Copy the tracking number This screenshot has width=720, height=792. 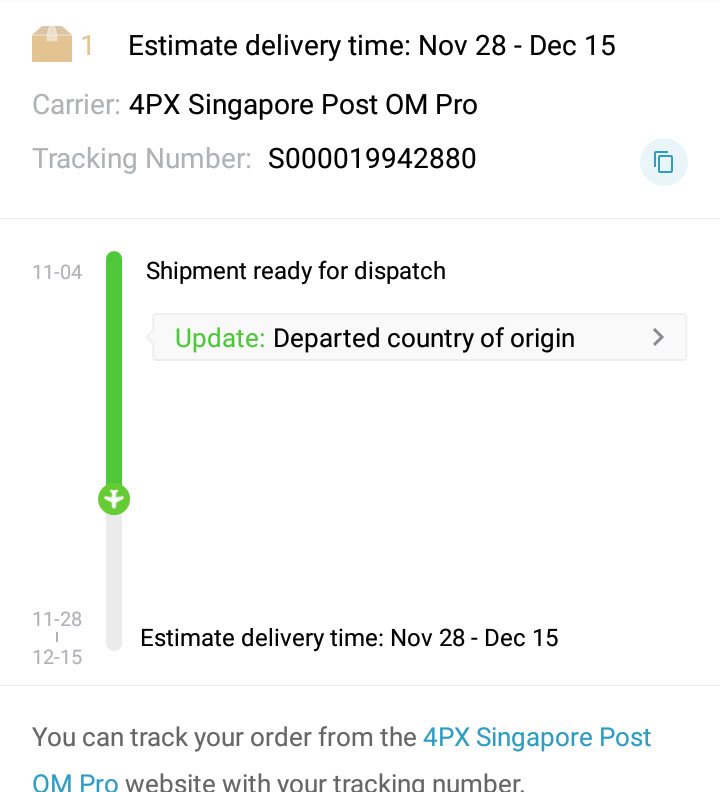[663, 162]
